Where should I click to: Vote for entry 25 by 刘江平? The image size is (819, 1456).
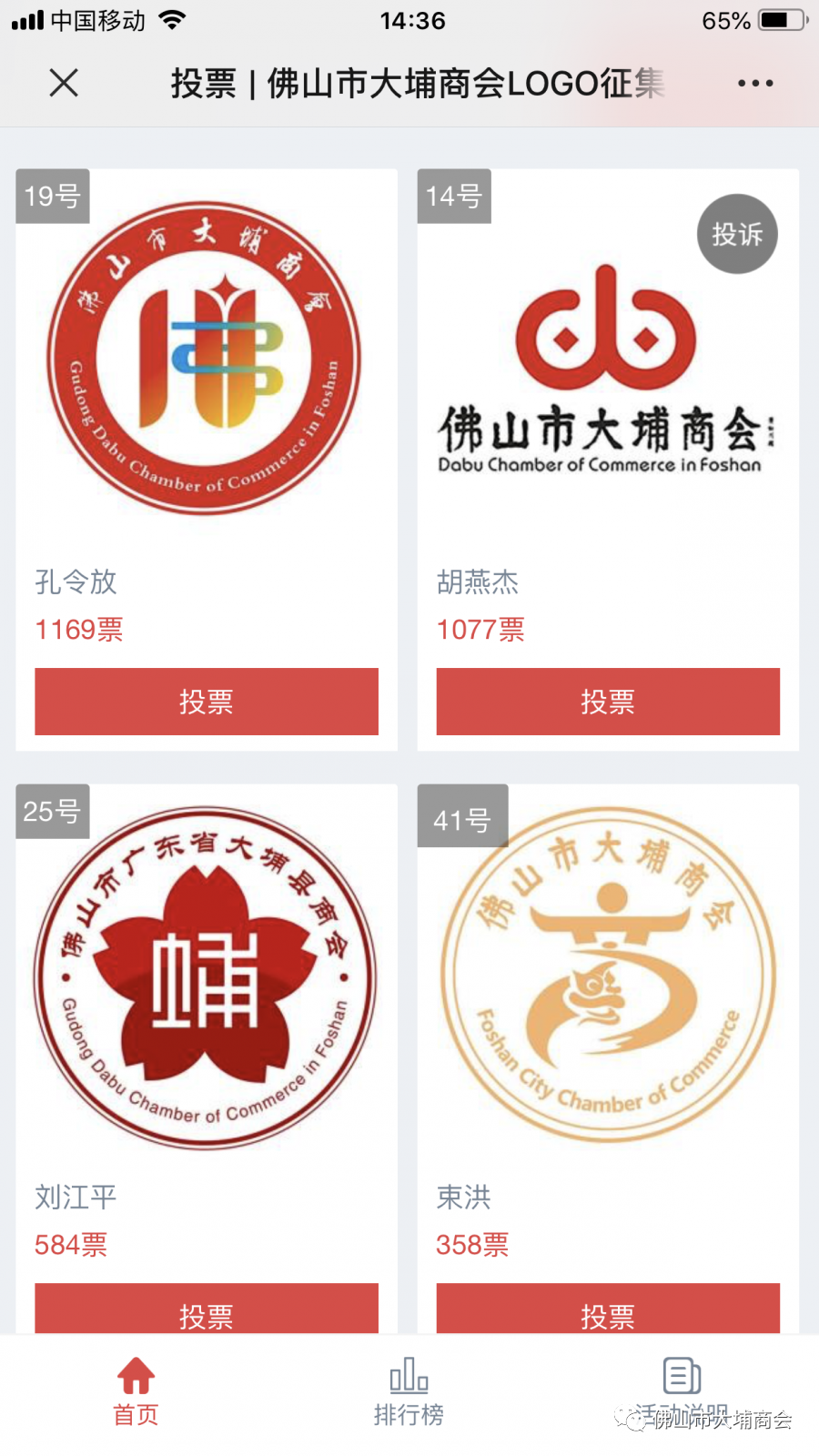(207, 1310)
